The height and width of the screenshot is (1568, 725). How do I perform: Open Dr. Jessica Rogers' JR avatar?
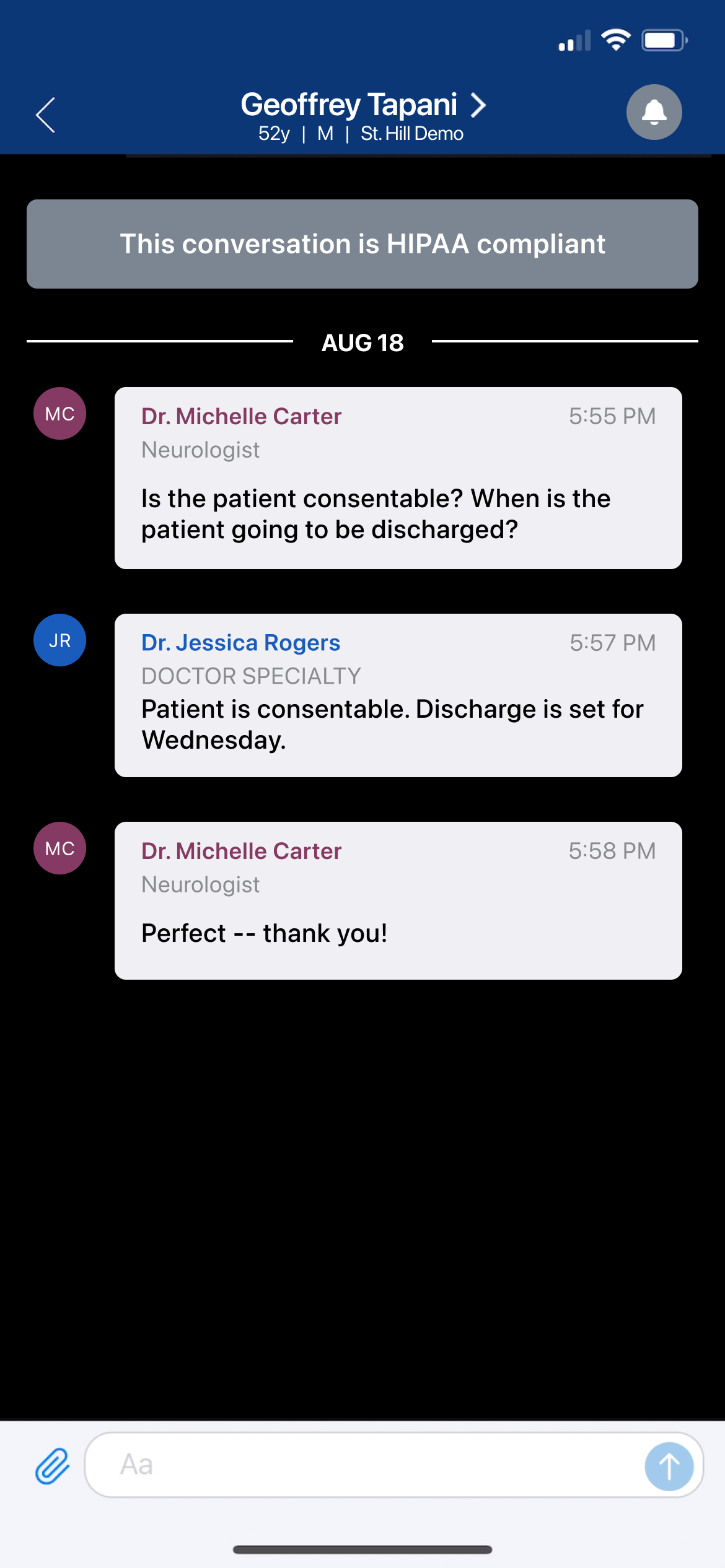point(59,640)
